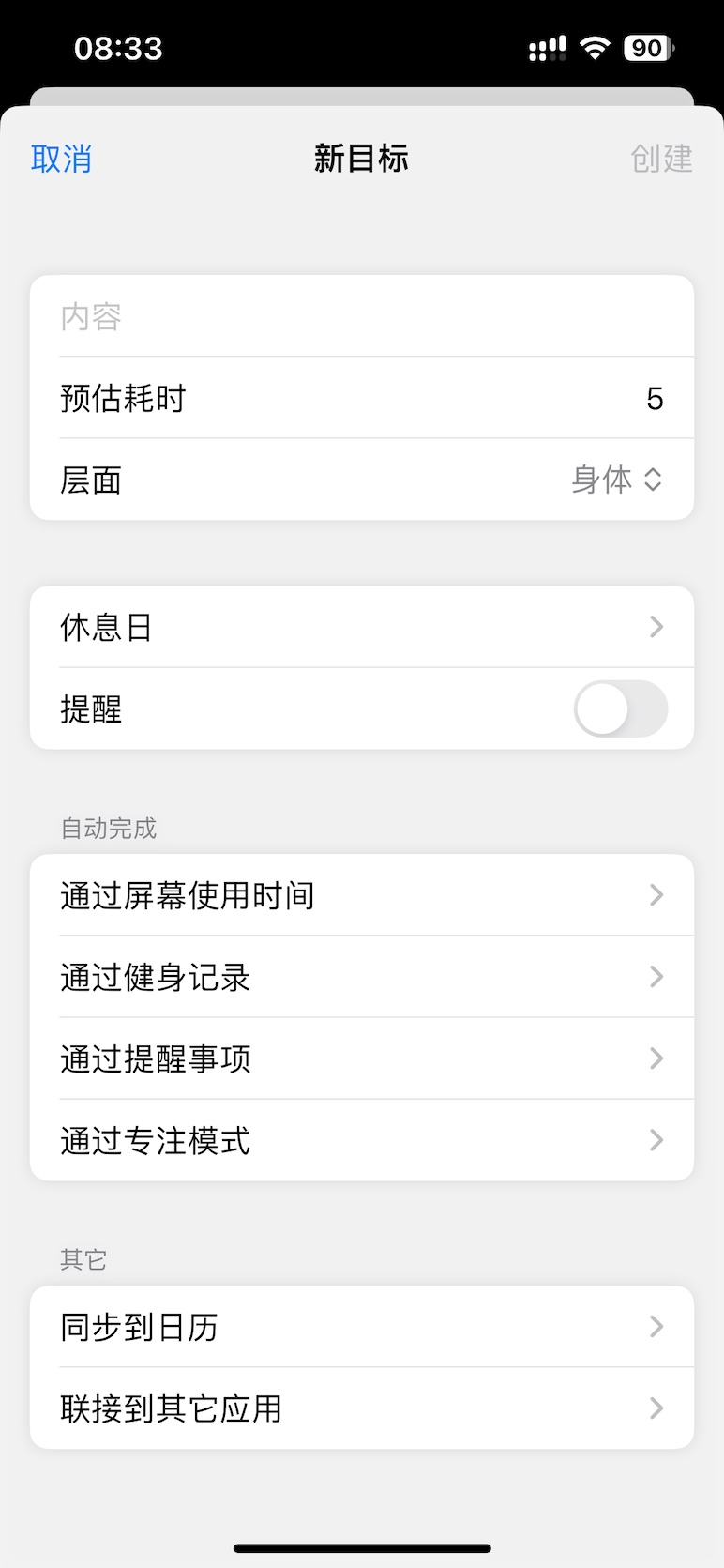Tap the battery indicator showing 90
Screen dimensions: 724x1568
pyautogui.click(x=646, y=48)
